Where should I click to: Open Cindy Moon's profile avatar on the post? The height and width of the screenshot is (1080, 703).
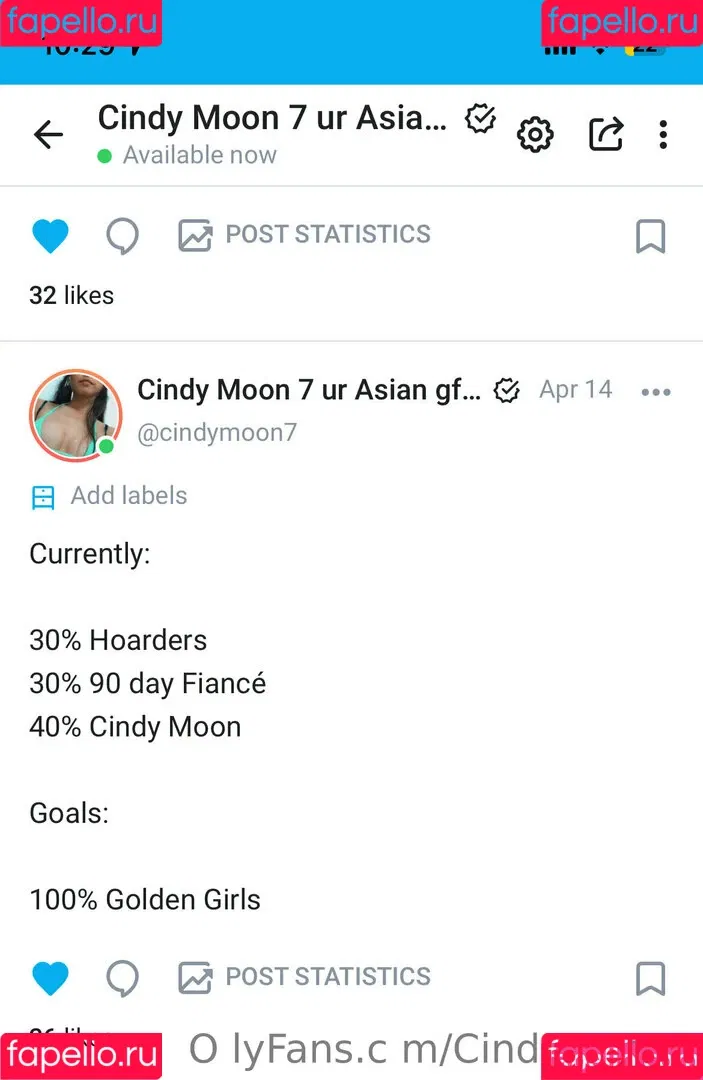[76, 415]
